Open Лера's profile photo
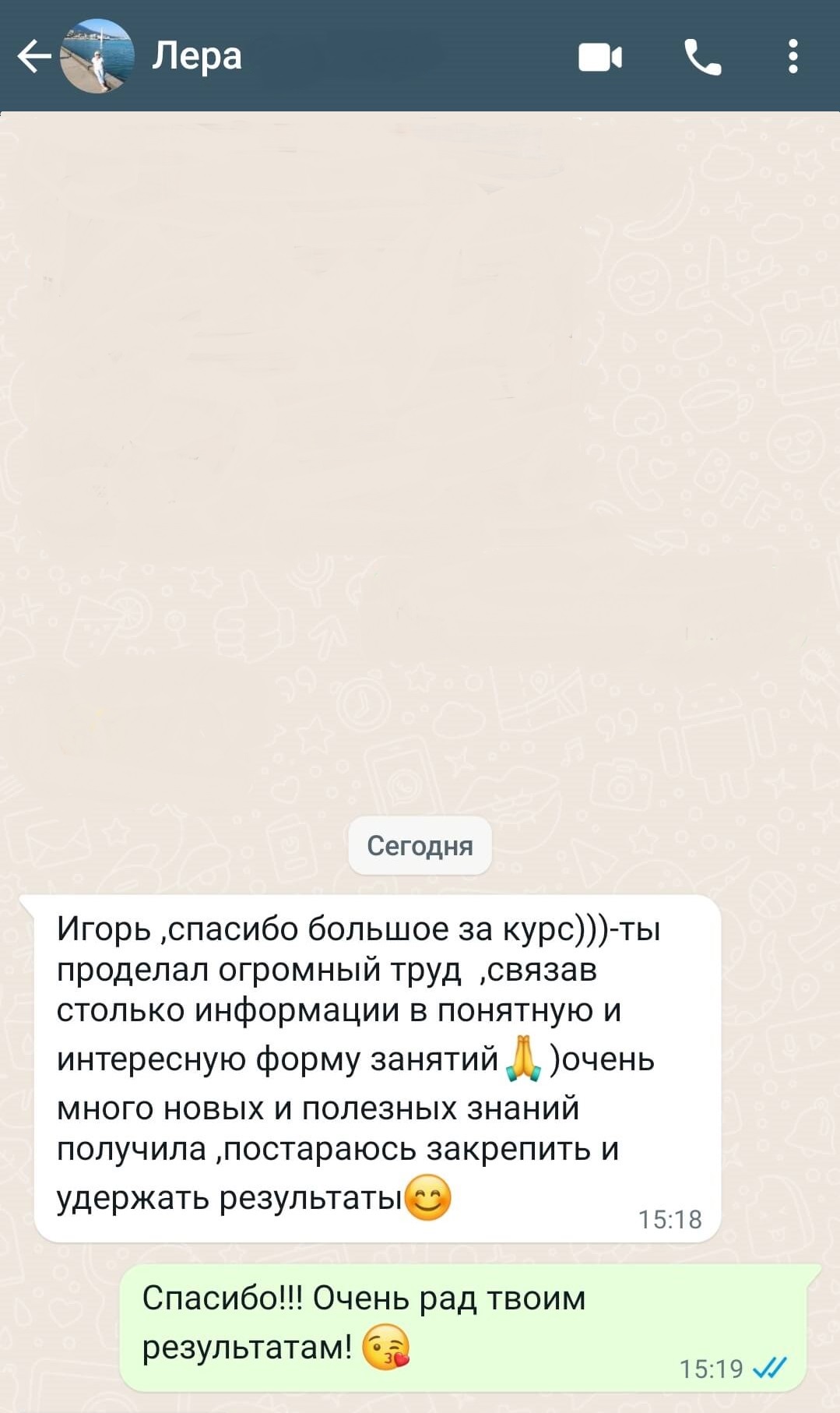The image size is (840, 1413). [x=97, y=56]
